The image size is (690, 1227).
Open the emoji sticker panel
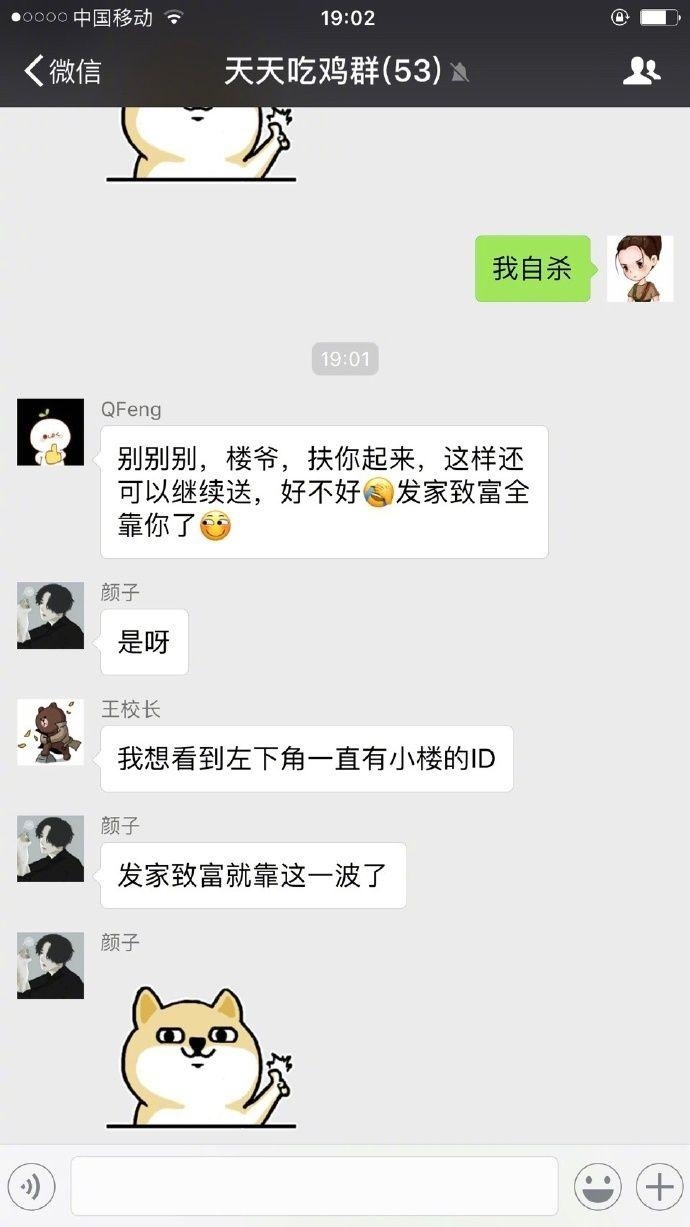click(597, 1187)
